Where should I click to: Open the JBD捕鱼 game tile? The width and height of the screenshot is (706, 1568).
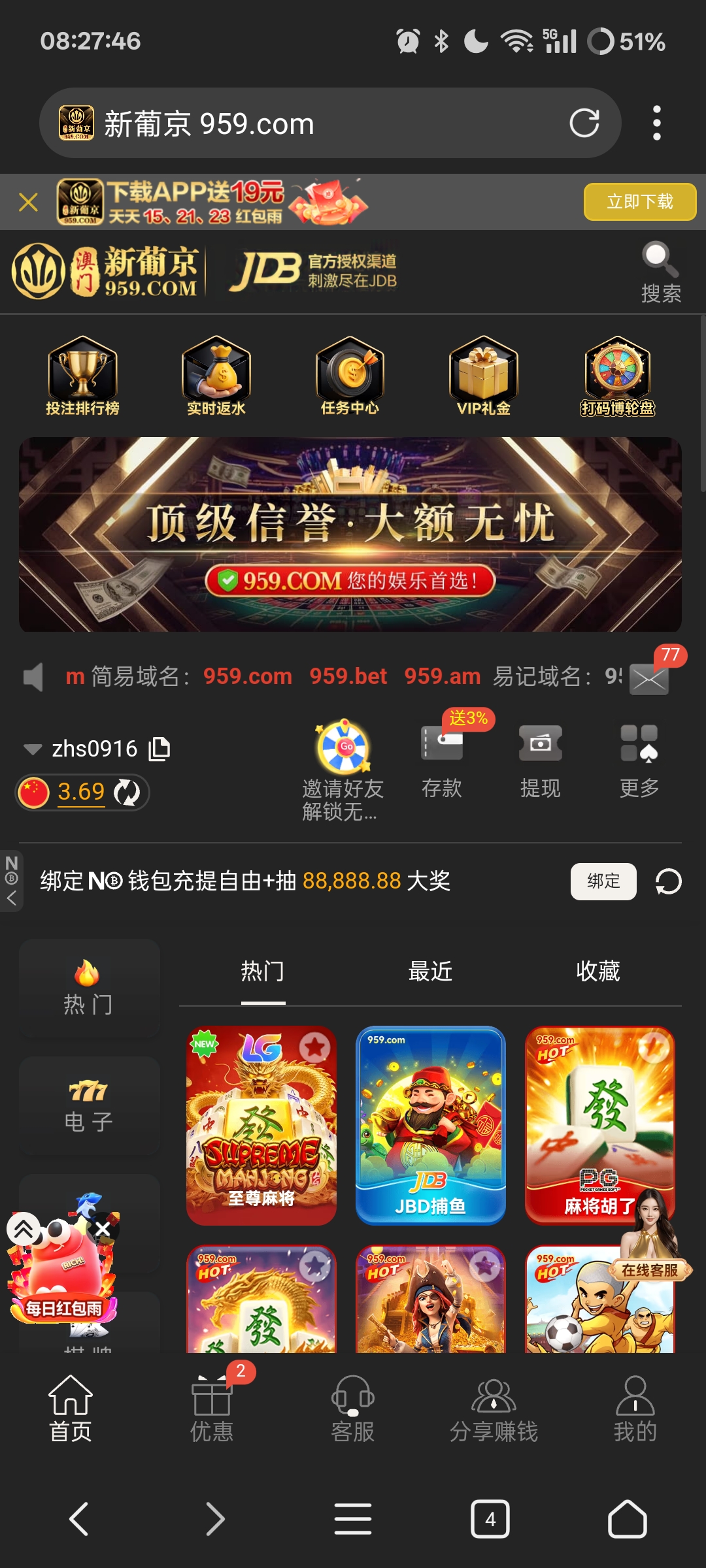click(x=430, y=1125)
